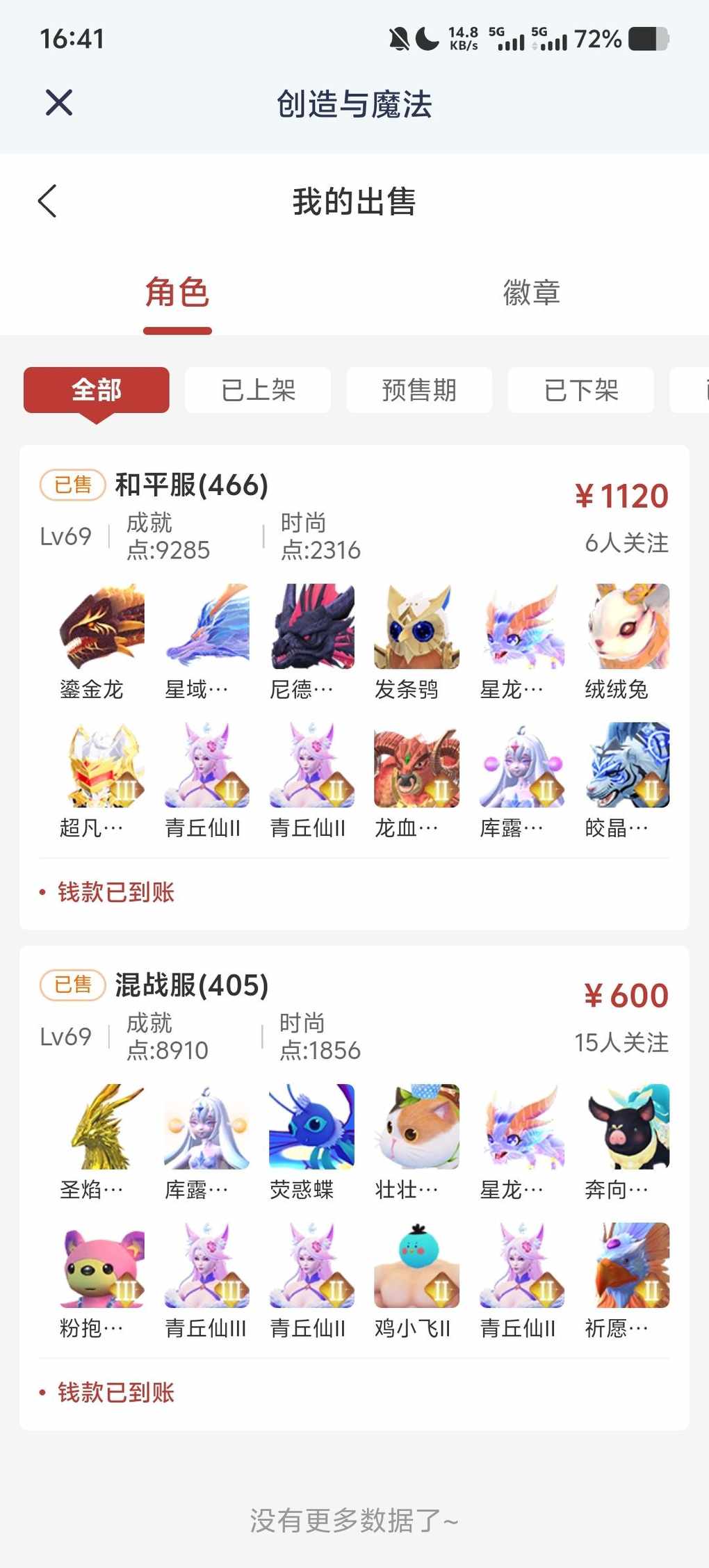
Task: Filter listings by 已上架
Action: click(x=258, y=390)
